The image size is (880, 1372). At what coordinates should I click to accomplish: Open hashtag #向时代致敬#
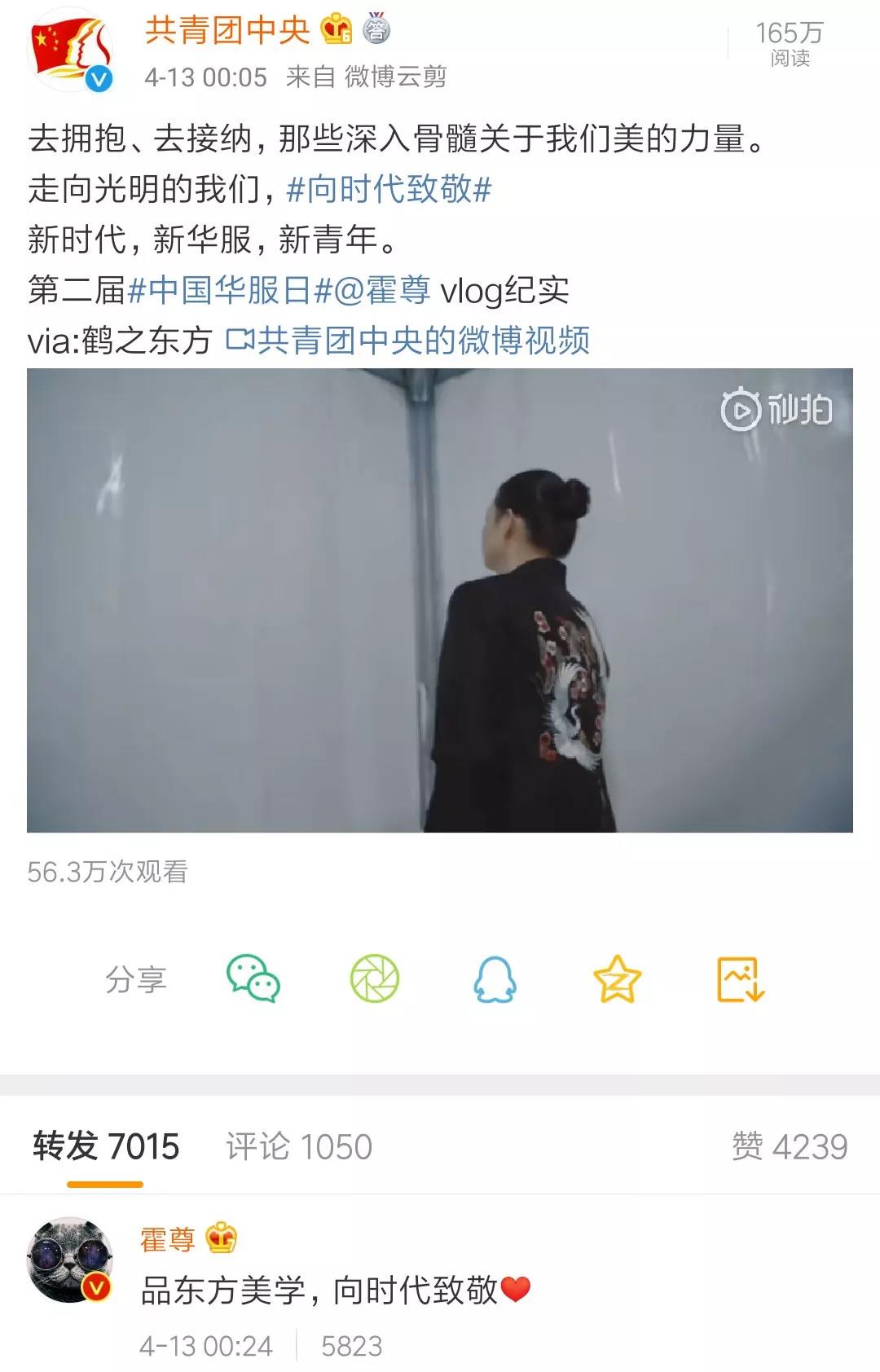click(389, 190)
